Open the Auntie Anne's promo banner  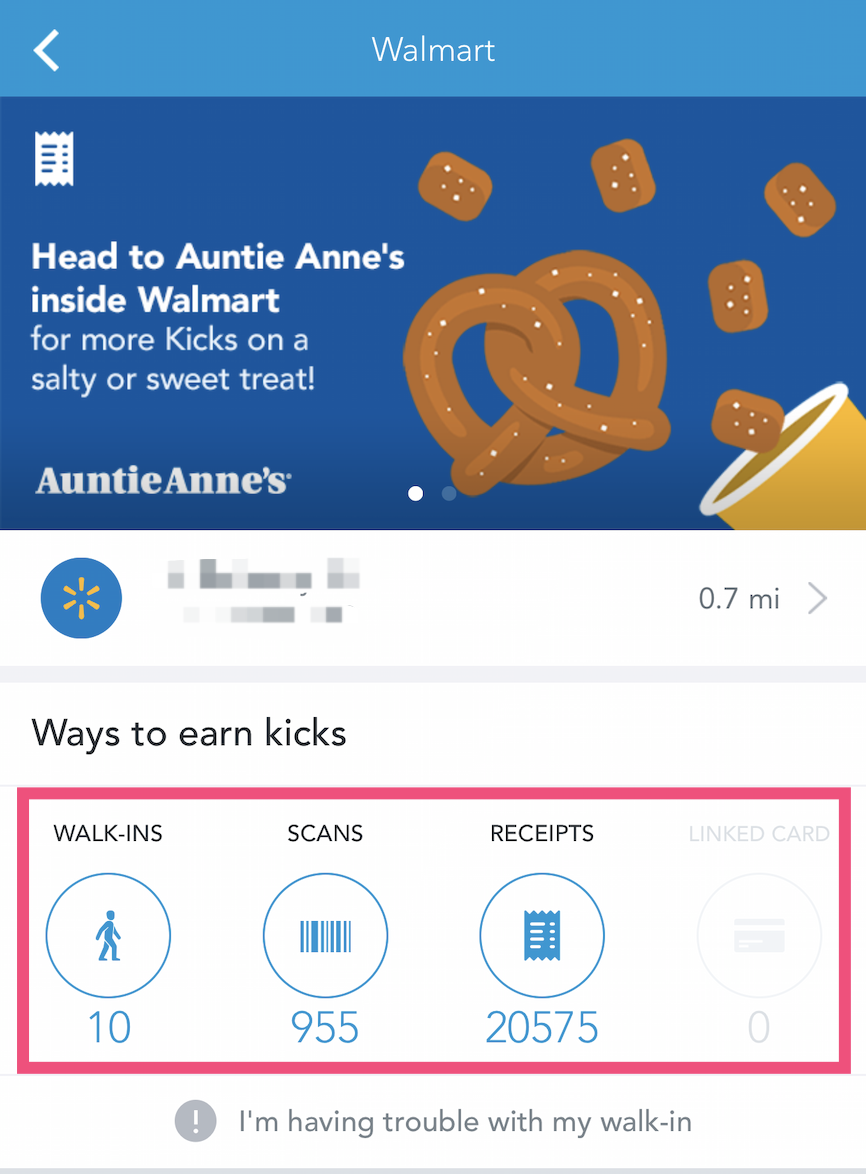(x=432, y=300)
